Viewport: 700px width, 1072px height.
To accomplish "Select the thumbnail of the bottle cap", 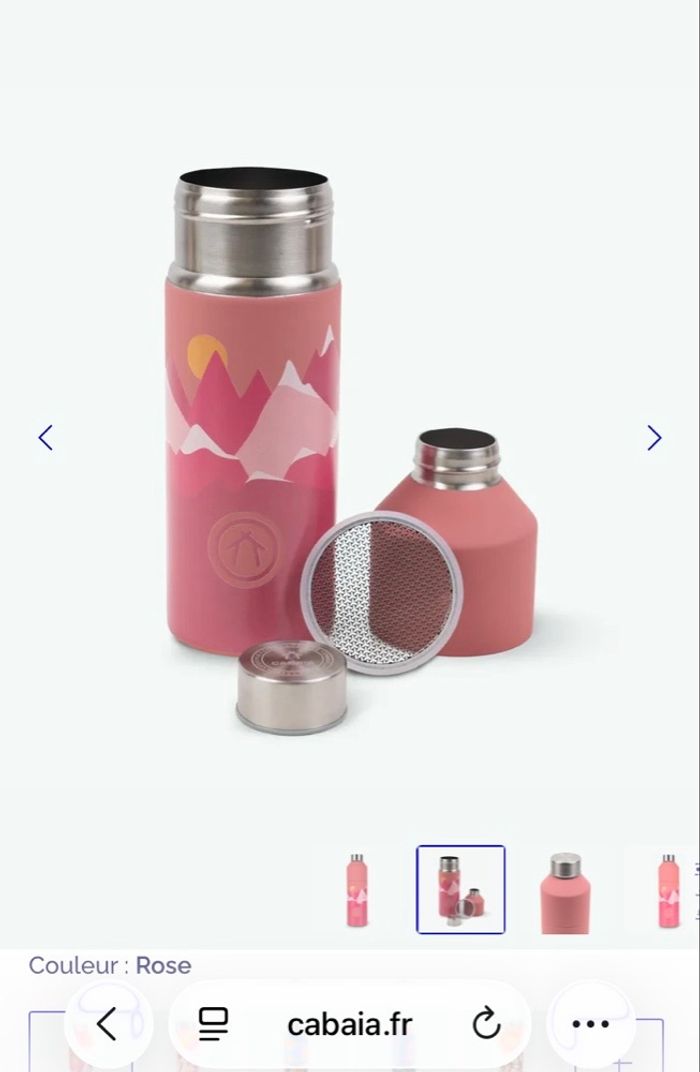I will (x=564, y=890).
